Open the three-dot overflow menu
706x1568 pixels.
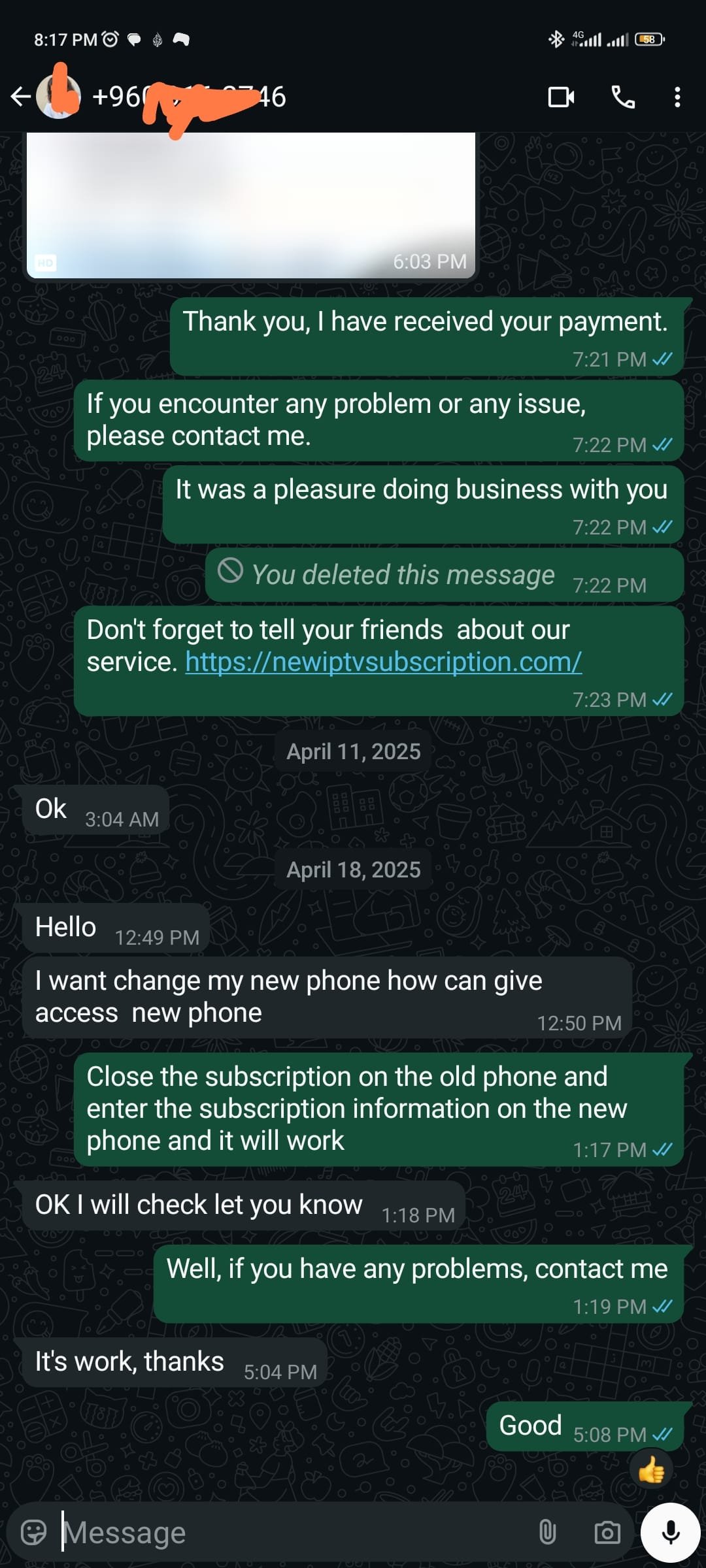[x=677, y=97]
